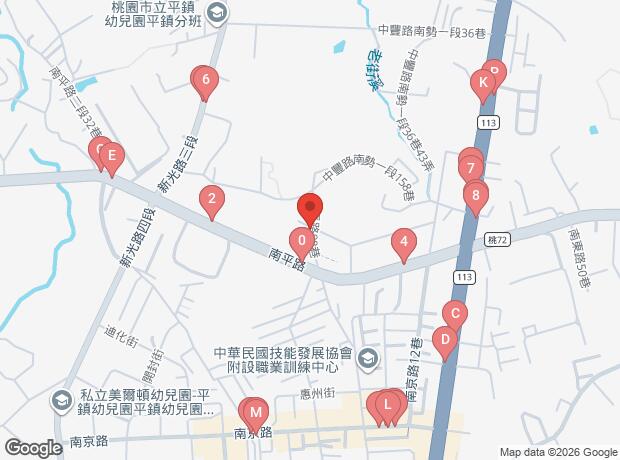Open the marker labeled 2

(x=210, y=198)
